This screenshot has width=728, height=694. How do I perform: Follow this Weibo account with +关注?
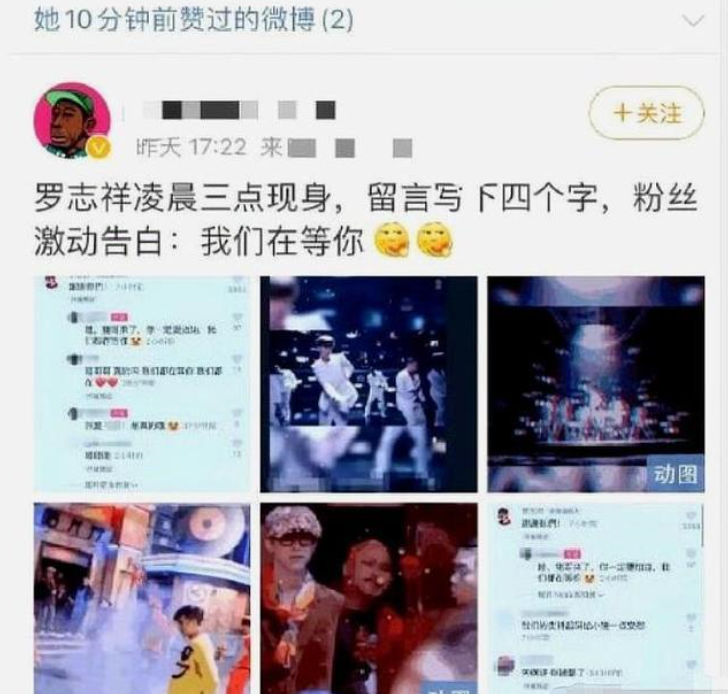pos(647,114)
